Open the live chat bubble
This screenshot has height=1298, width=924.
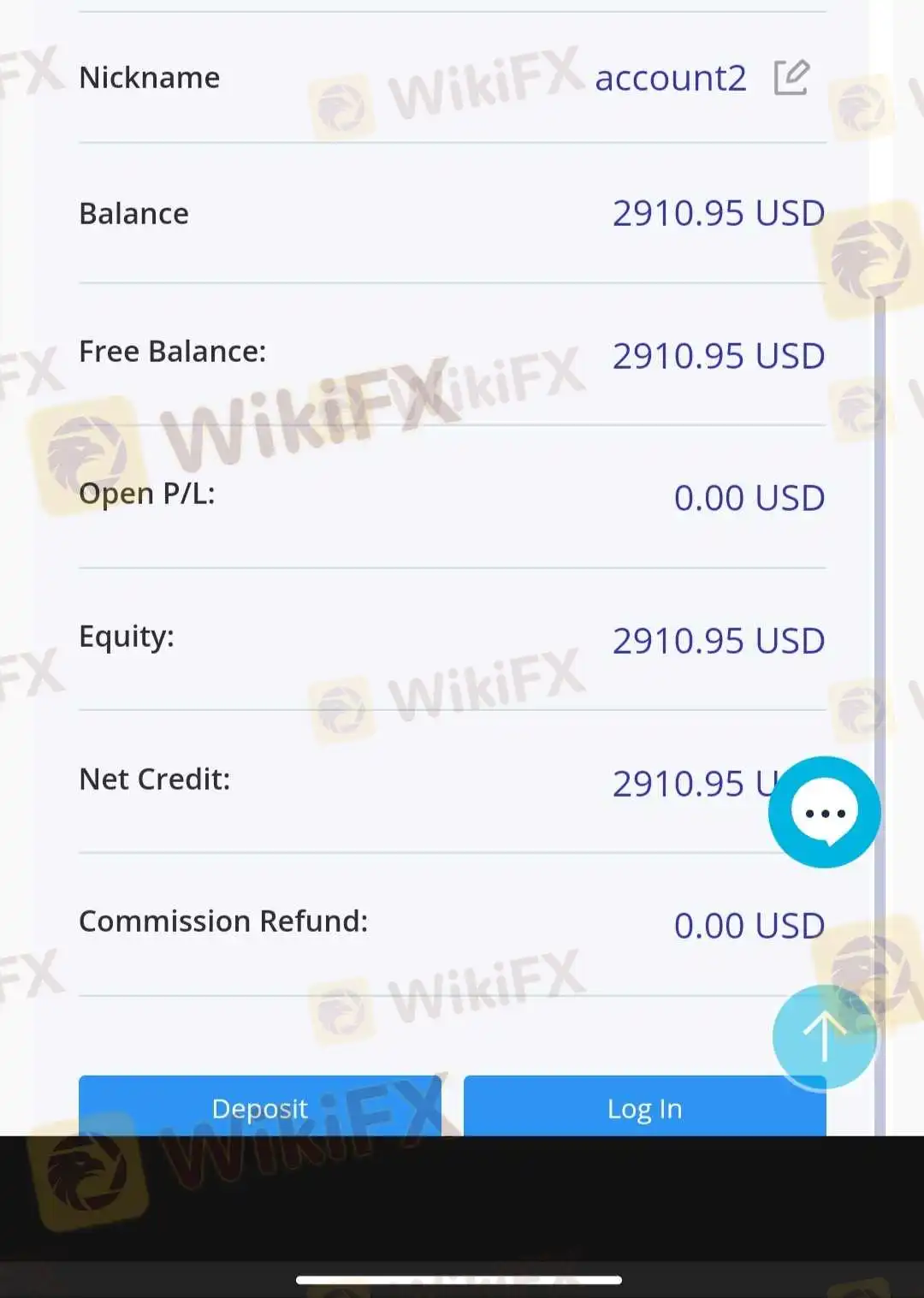tap(824, 812)
